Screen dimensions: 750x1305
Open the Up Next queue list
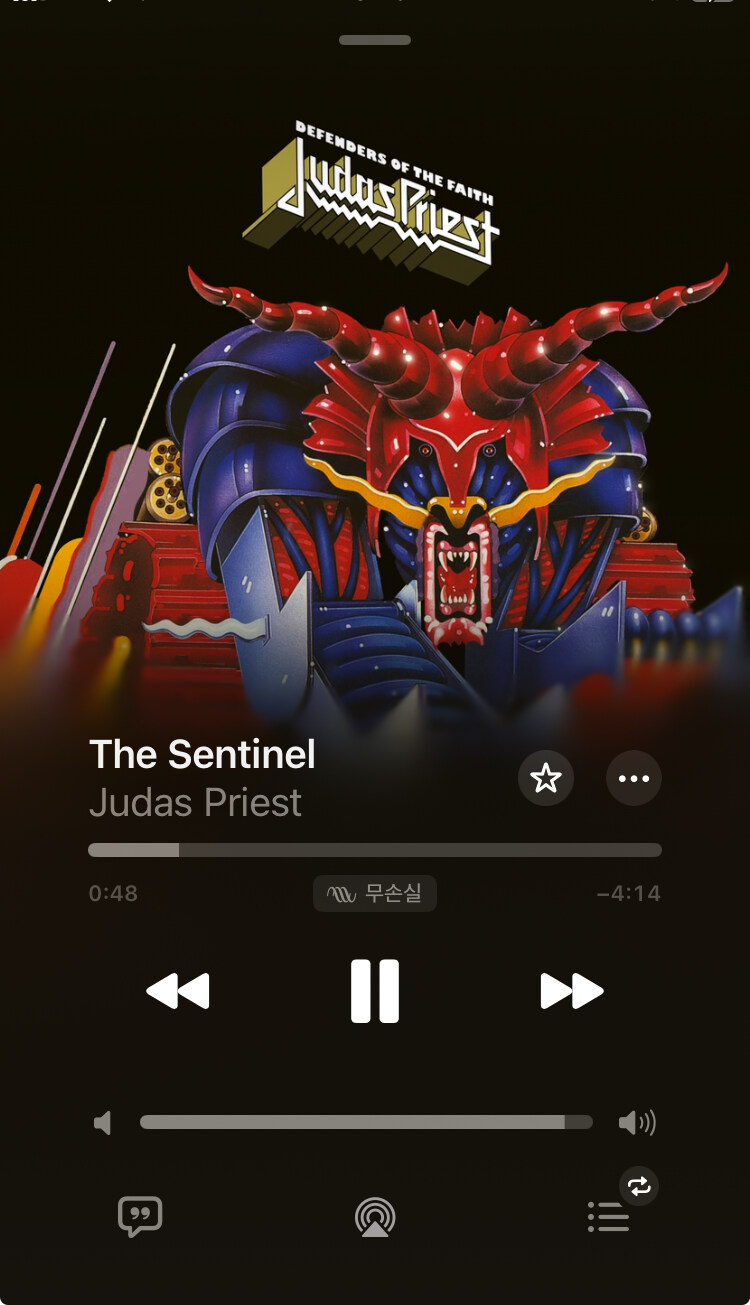[608, 1217]
